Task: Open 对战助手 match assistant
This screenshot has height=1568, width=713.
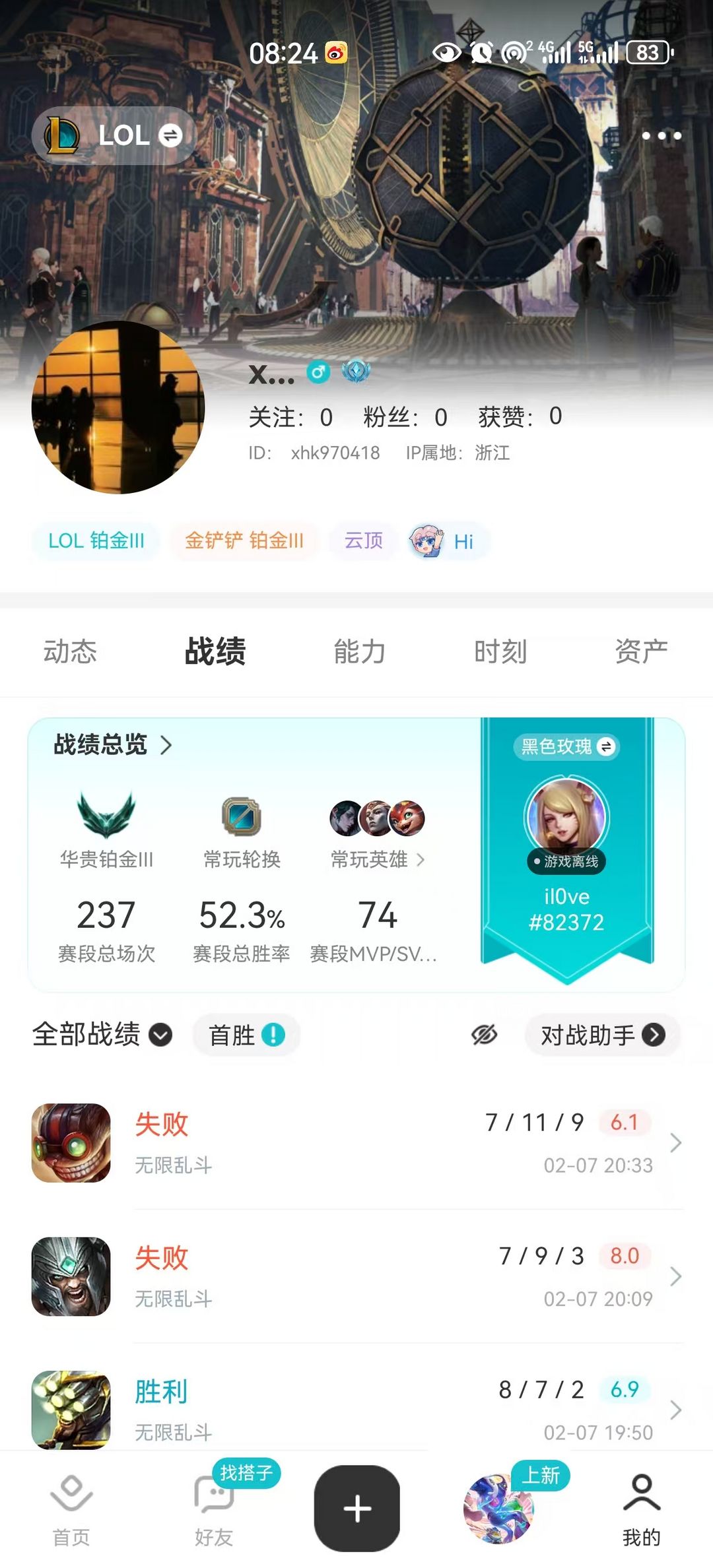Action: 602,1035
